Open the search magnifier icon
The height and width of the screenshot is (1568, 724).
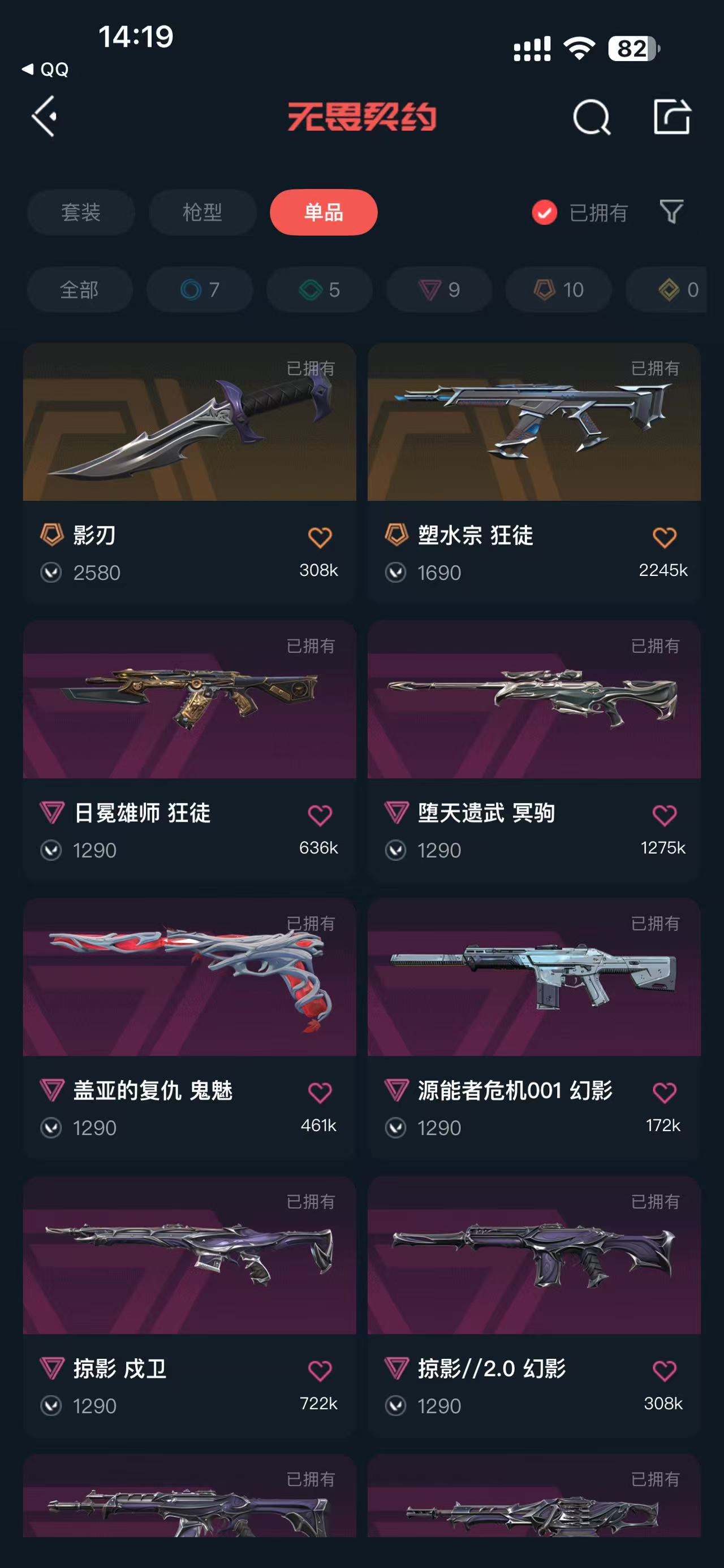592,117
